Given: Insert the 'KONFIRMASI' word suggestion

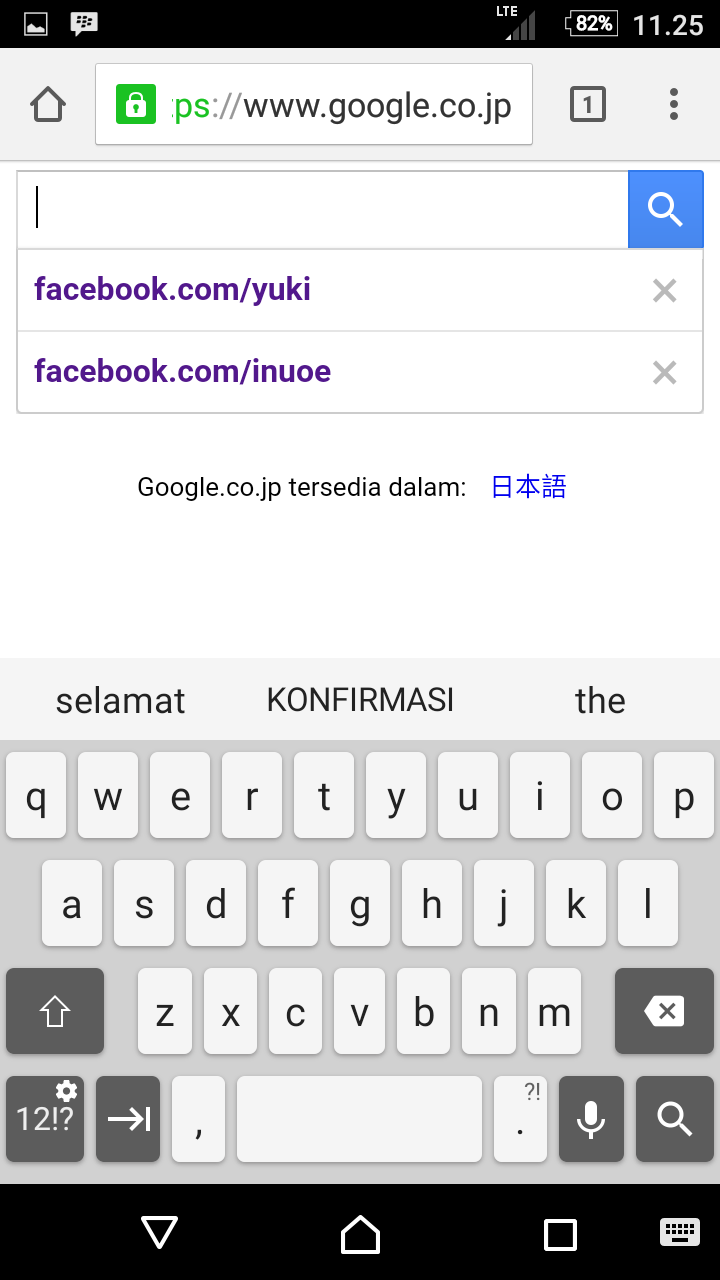Looking at the screenshot, I should [x=360, y=700].
